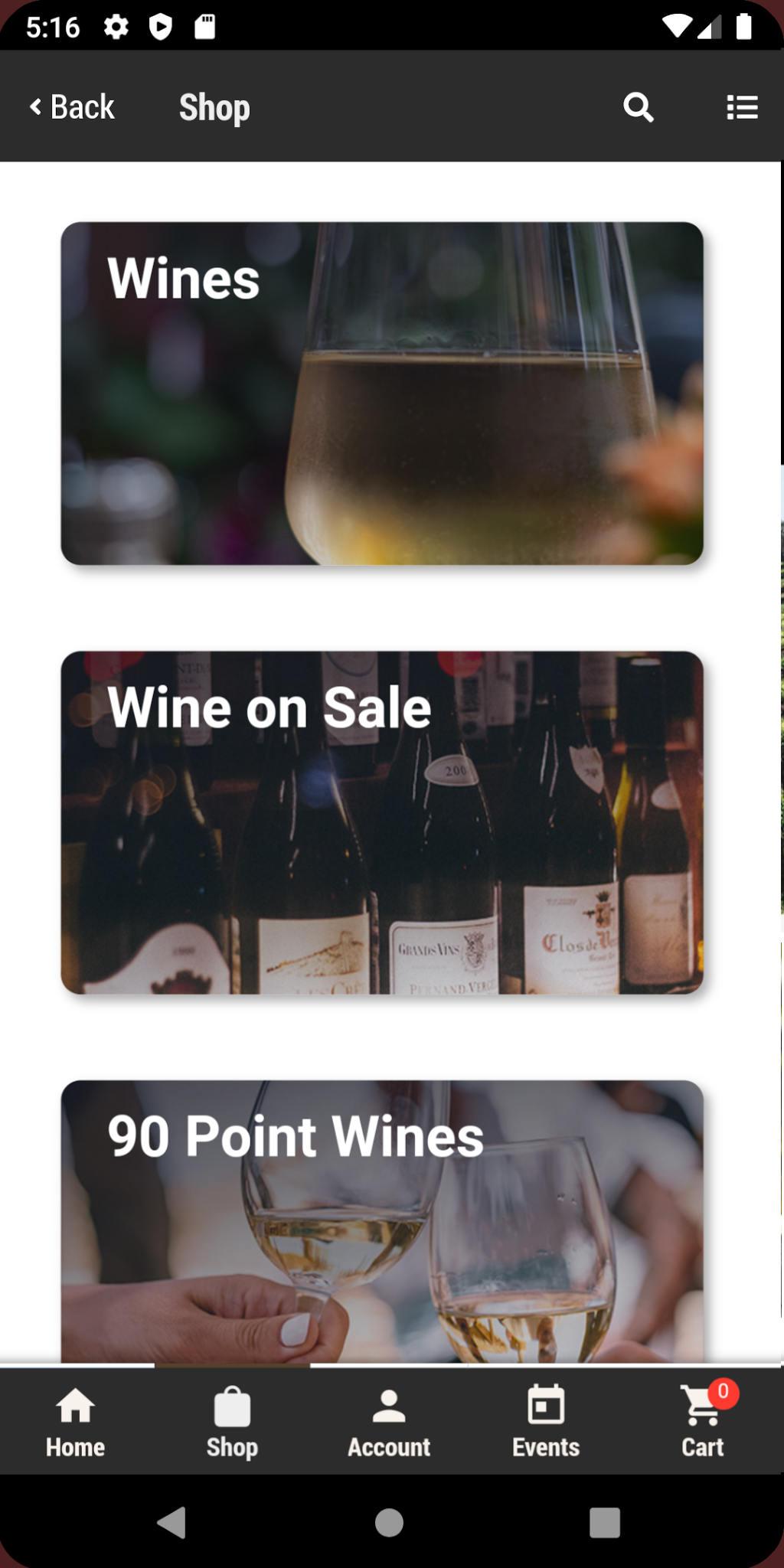Open the Wines category card
Viewport: 784px width, 1568px height.
pyautogui.click(x=382, y=394)
